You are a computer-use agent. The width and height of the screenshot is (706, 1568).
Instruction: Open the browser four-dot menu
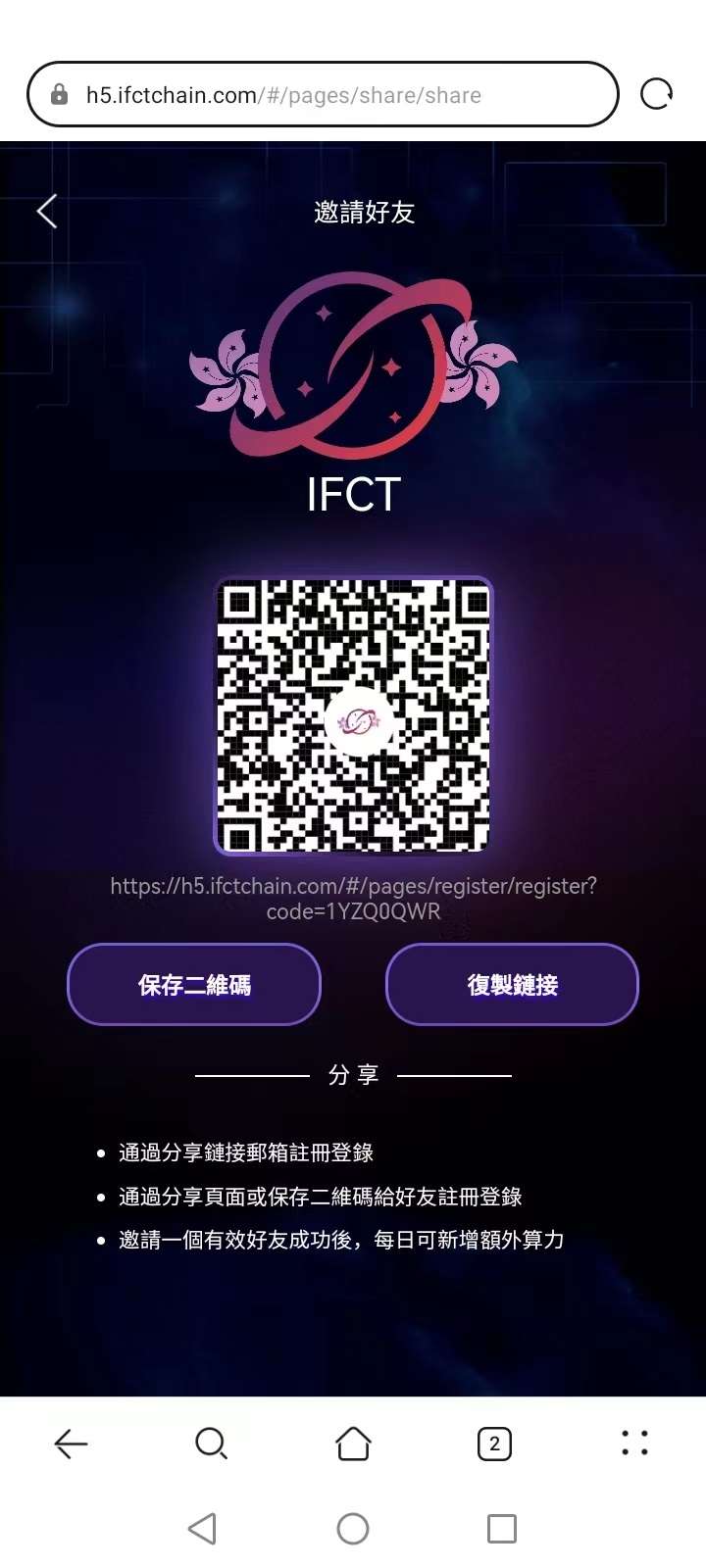click(x=635, y=1443)
